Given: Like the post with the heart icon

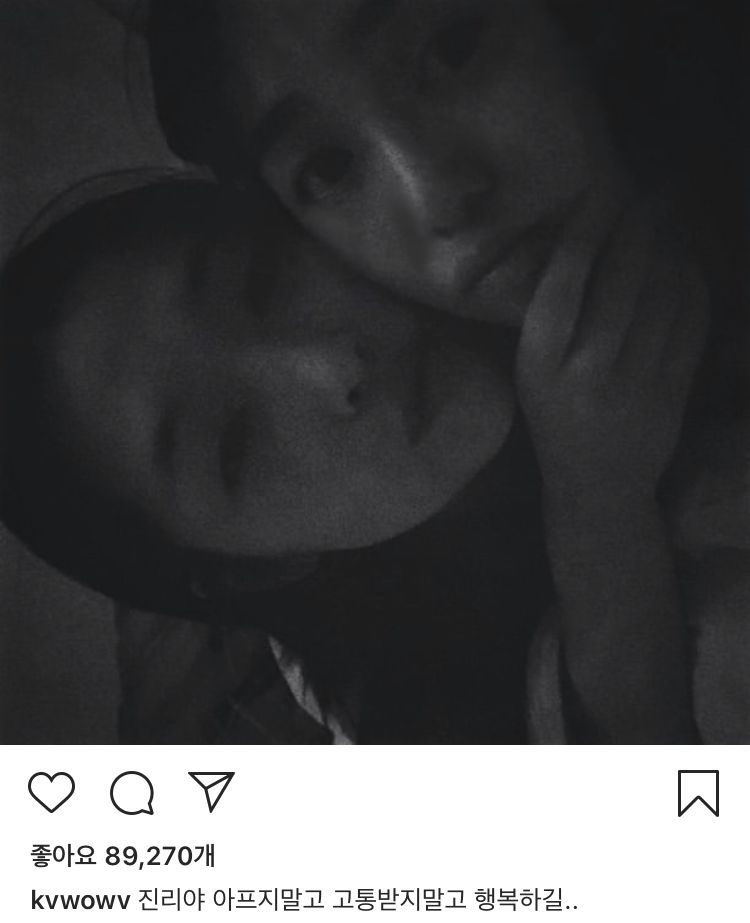Looking at the screenshot, I should coord(51,793).
